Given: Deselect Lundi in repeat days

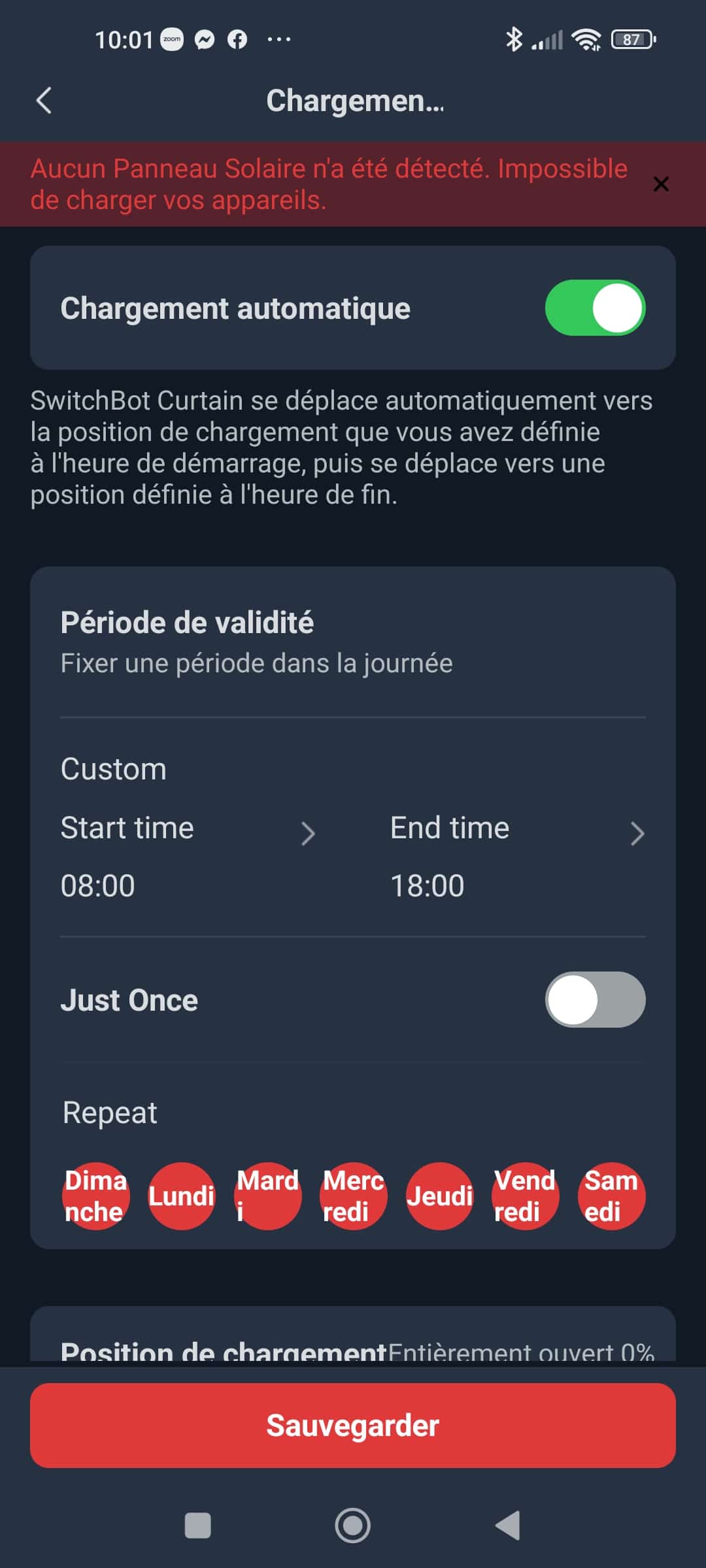Looking at the screenshot, I should [x=181, y=1196].
